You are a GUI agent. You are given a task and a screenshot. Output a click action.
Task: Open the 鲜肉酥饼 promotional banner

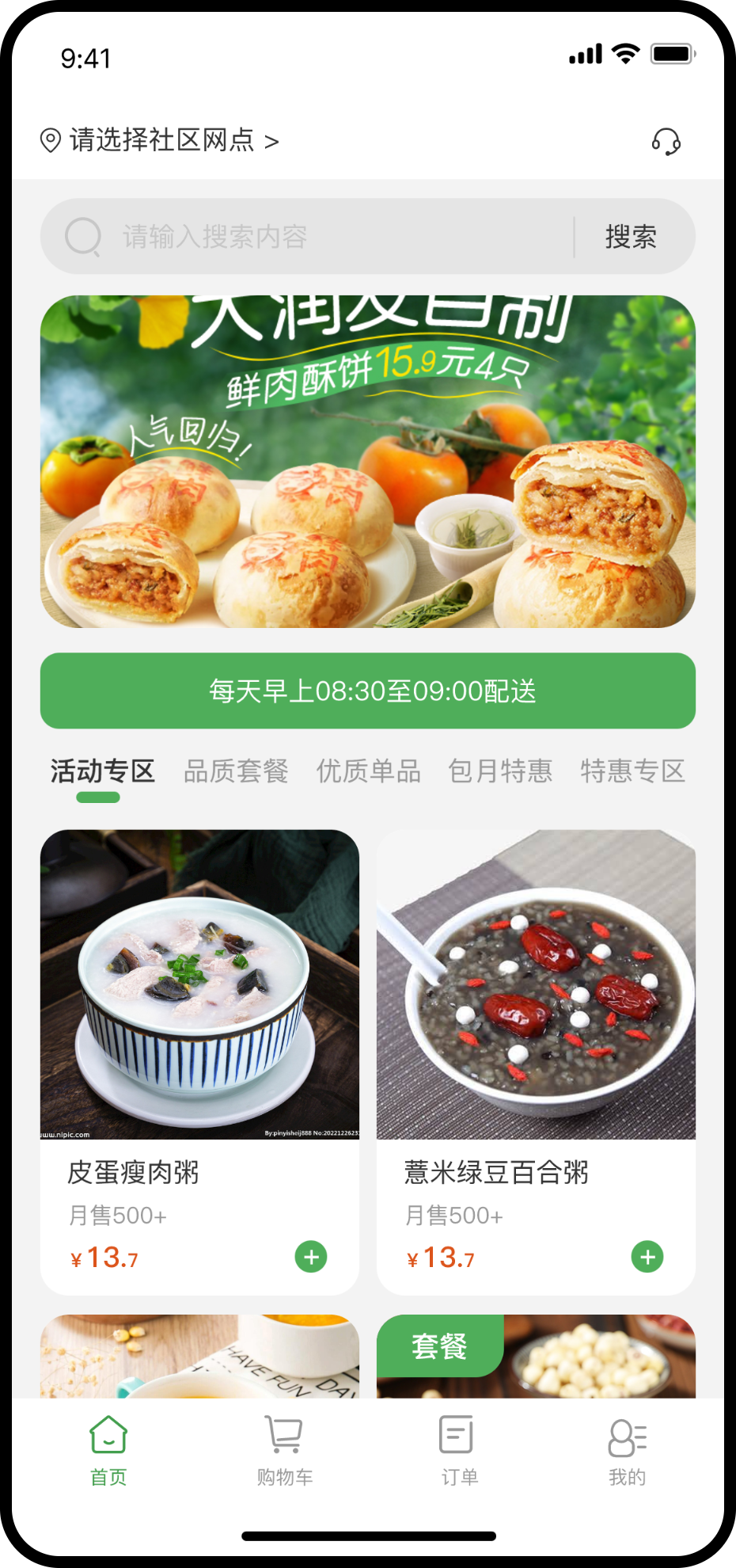tap(368, 462)
